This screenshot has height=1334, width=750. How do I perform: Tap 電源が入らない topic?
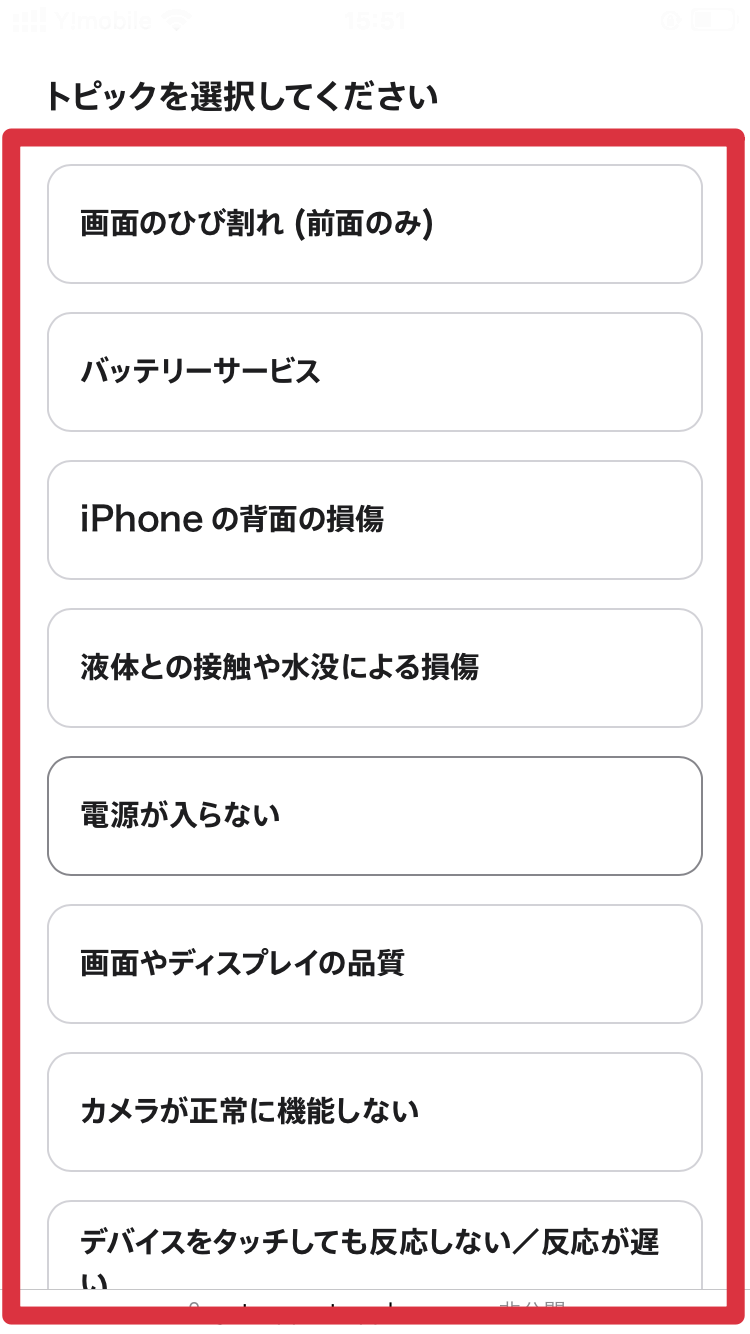click(x=375, y=816)
